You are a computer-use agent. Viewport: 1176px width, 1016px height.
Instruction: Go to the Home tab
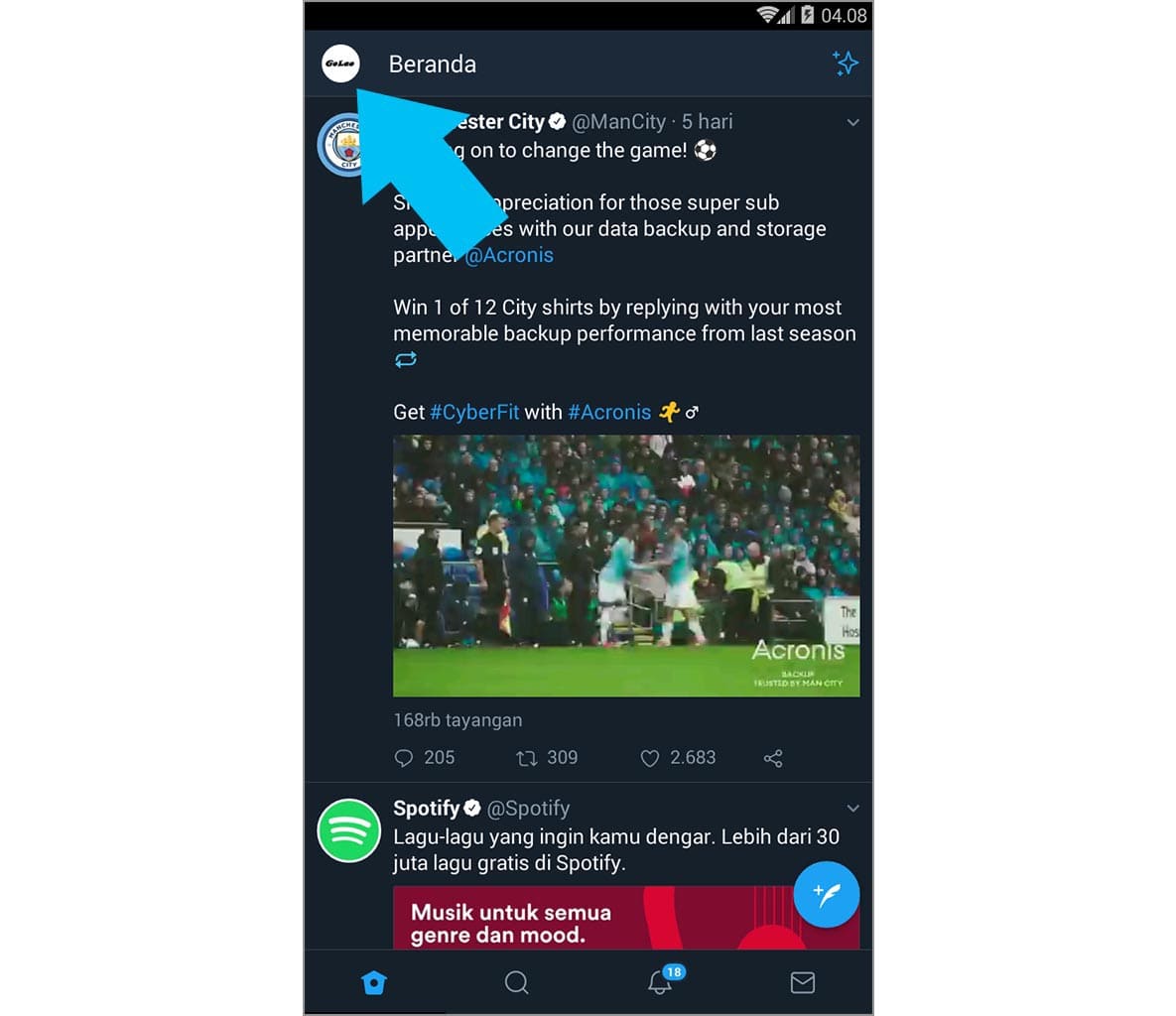[374, 982]
